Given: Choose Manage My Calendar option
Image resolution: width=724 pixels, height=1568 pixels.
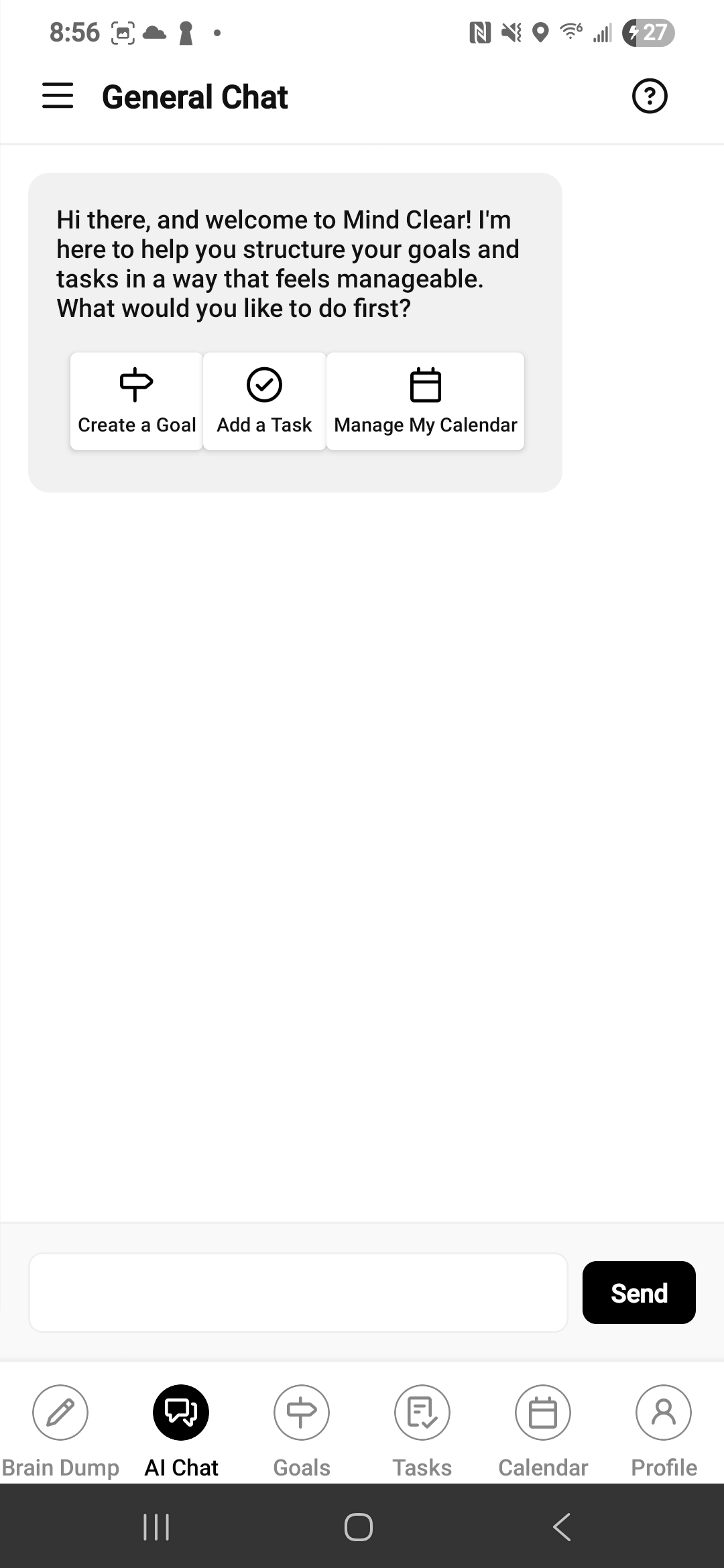Looking at the screenshot, I should (x=426, y=400).
